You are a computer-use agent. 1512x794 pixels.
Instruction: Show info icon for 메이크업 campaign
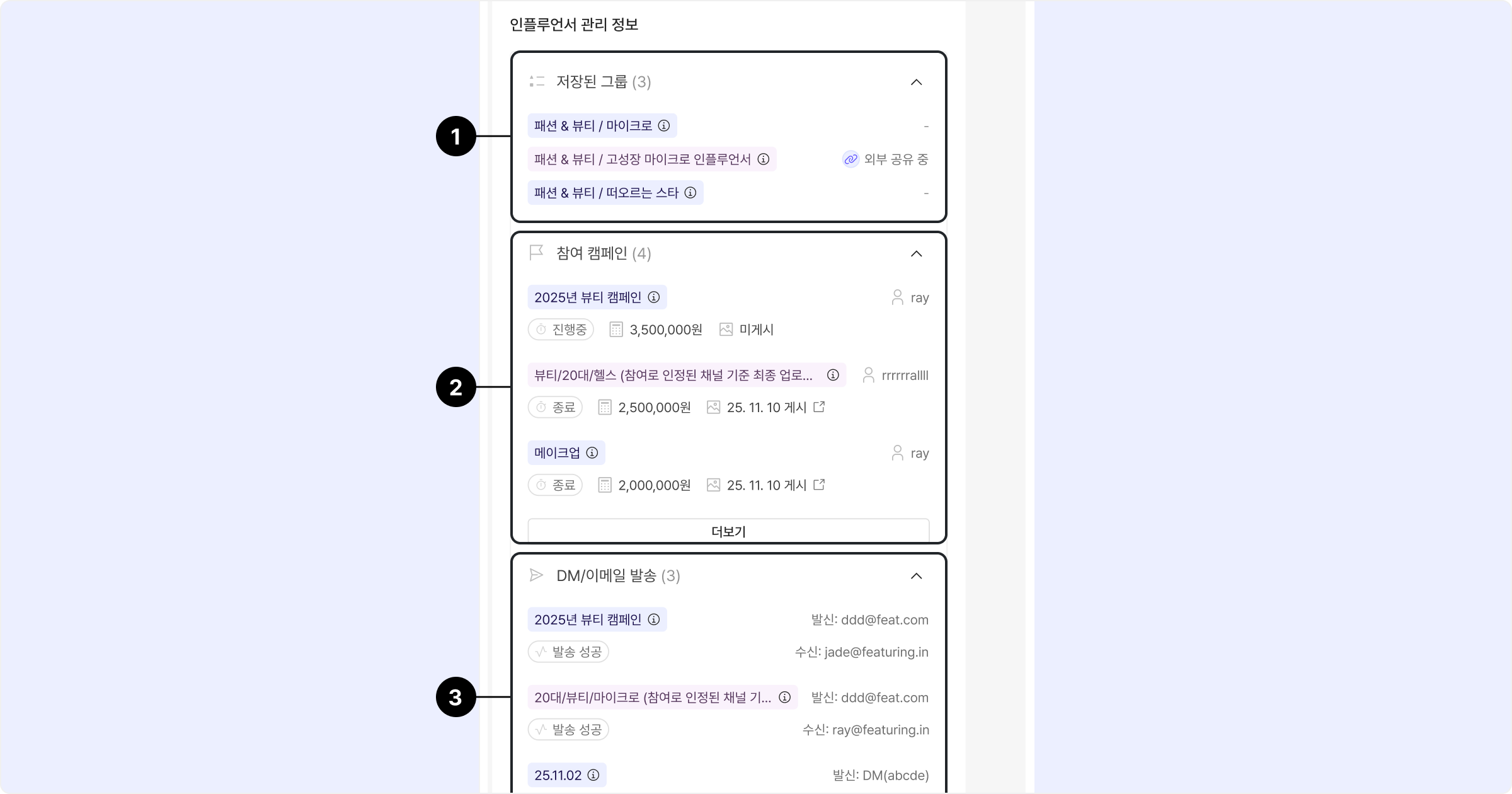click(x=592, y=452)
